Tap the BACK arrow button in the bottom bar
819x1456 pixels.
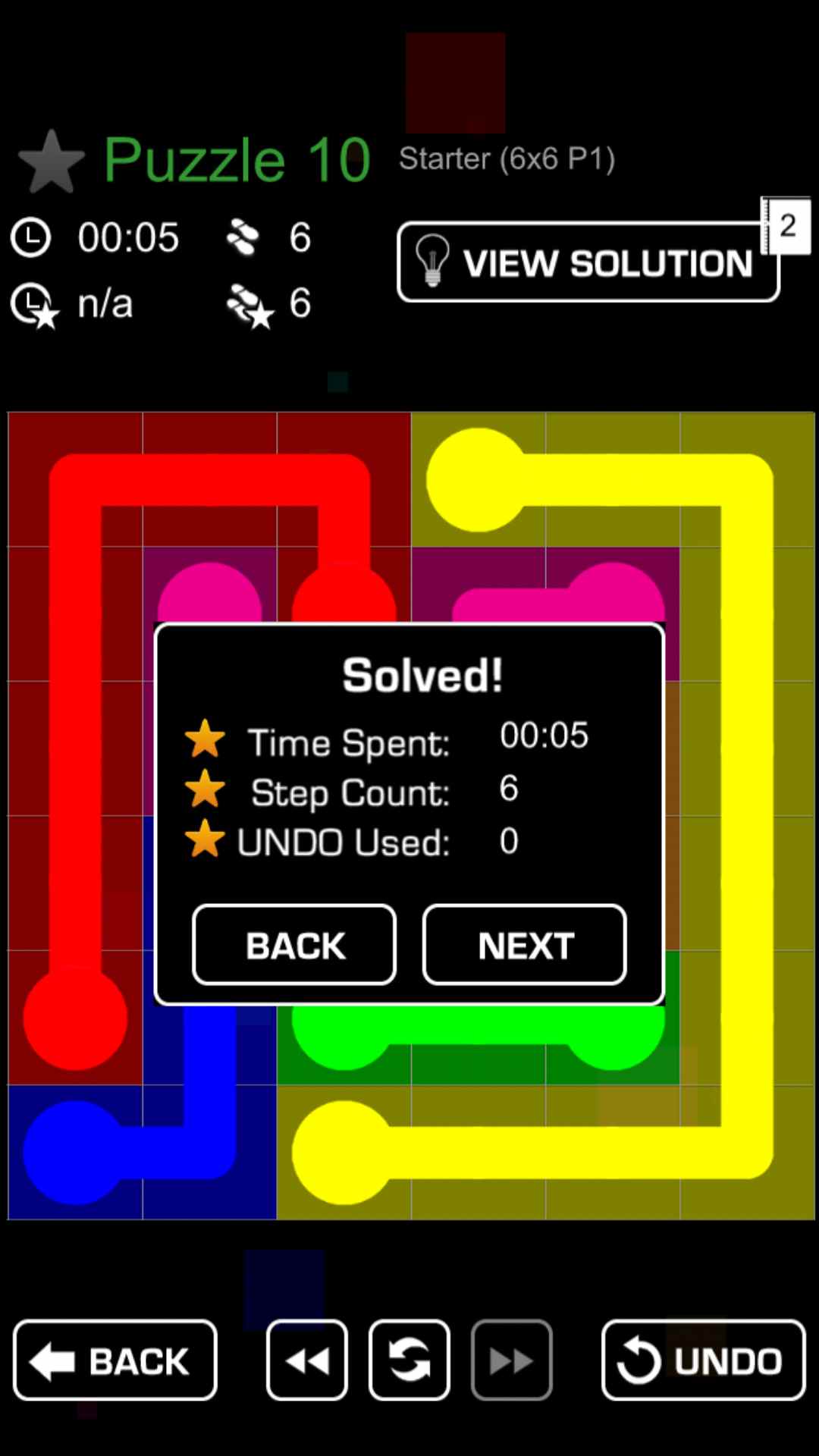tap(115, 1360)
